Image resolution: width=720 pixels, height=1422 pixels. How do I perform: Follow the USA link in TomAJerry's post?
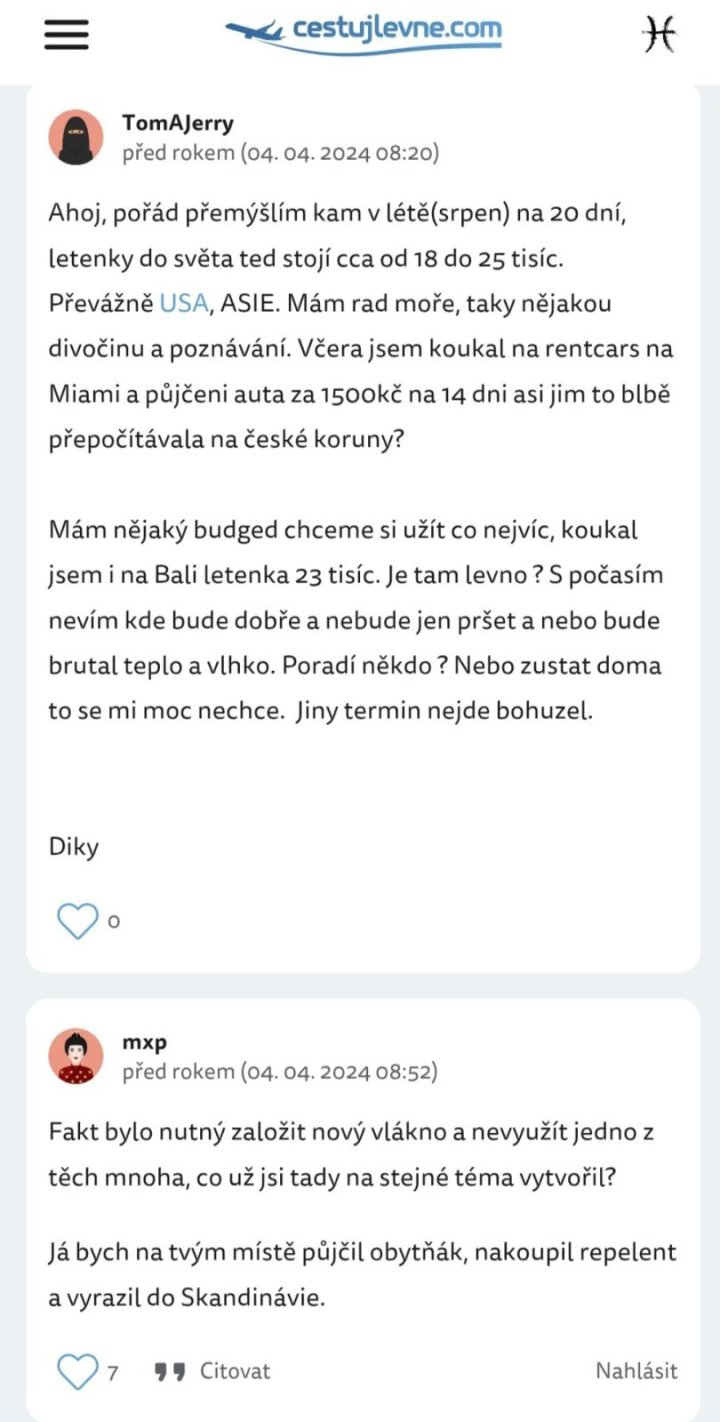184,304
